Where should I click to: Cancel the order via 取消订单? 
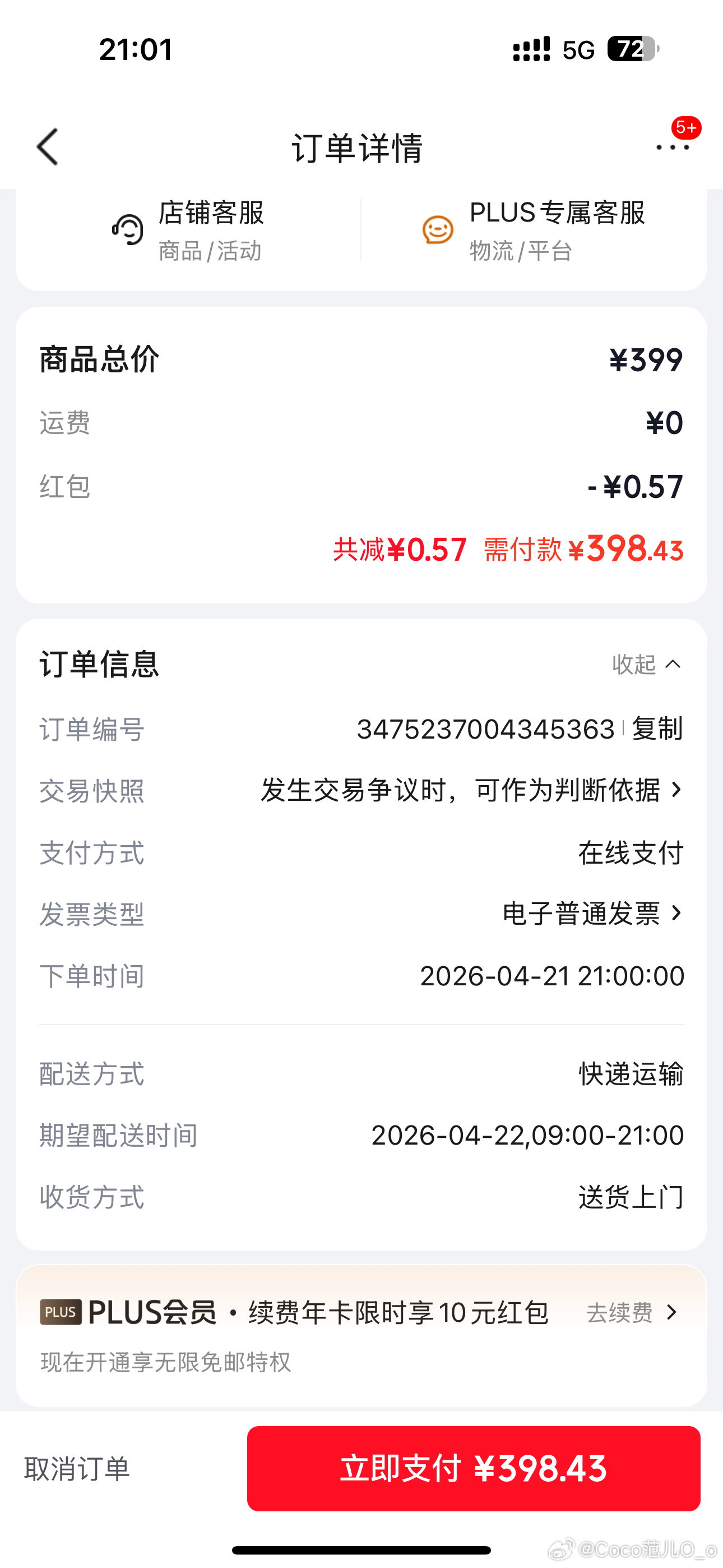pyautogui.click(x=77, y=1469)
